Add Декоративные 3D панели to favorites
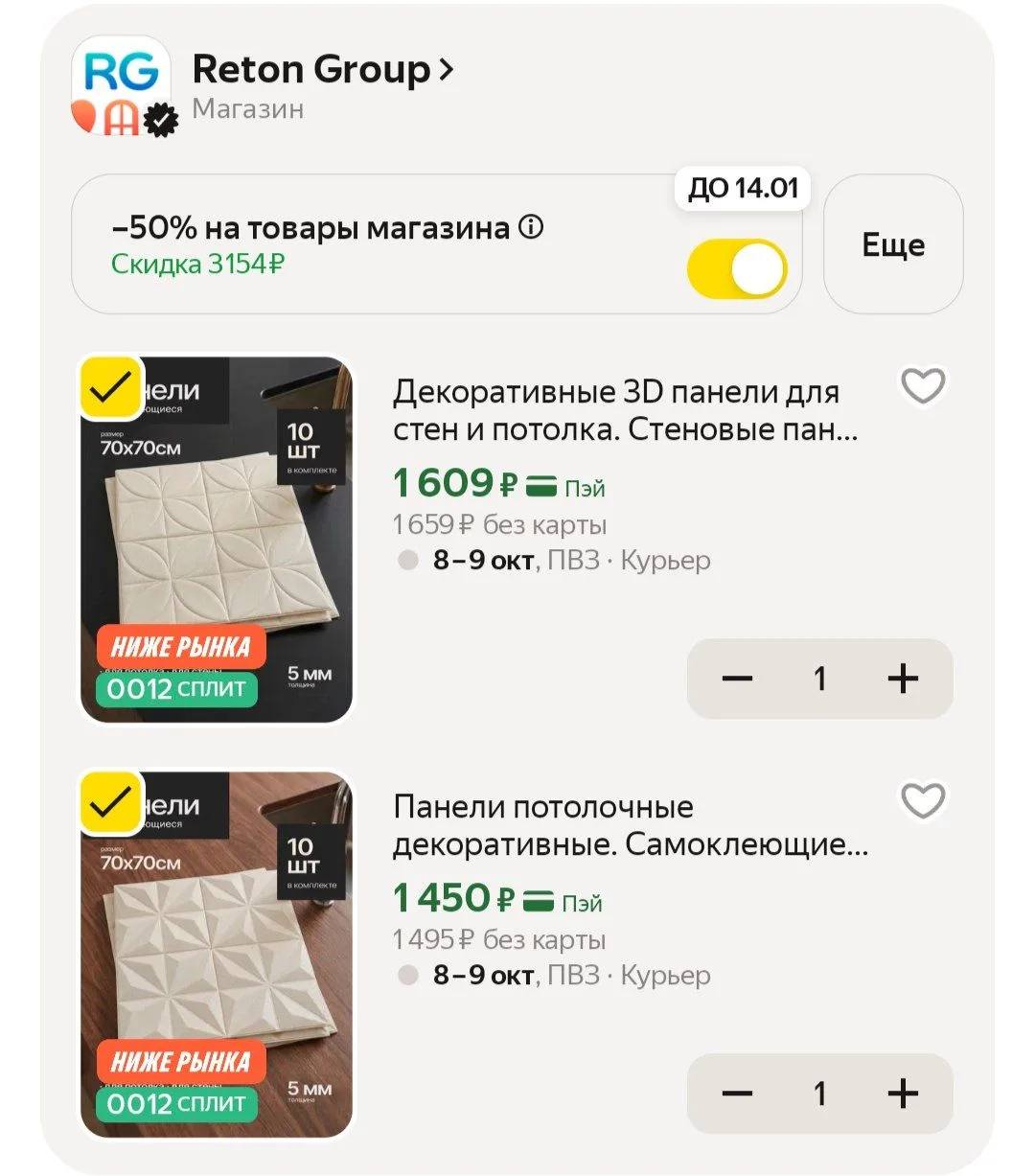The width and height of the screenshot is (1035, 1176). coord(923,385)
